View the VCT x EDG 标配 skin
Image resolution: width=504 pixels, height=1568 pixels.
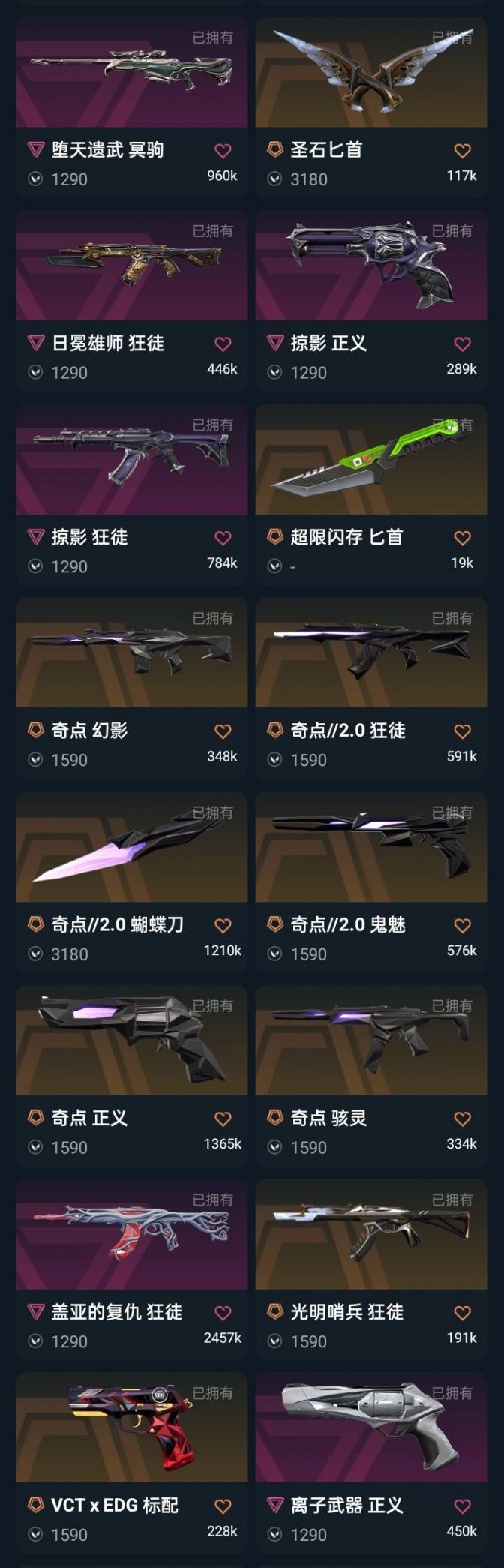[131, 1428]
